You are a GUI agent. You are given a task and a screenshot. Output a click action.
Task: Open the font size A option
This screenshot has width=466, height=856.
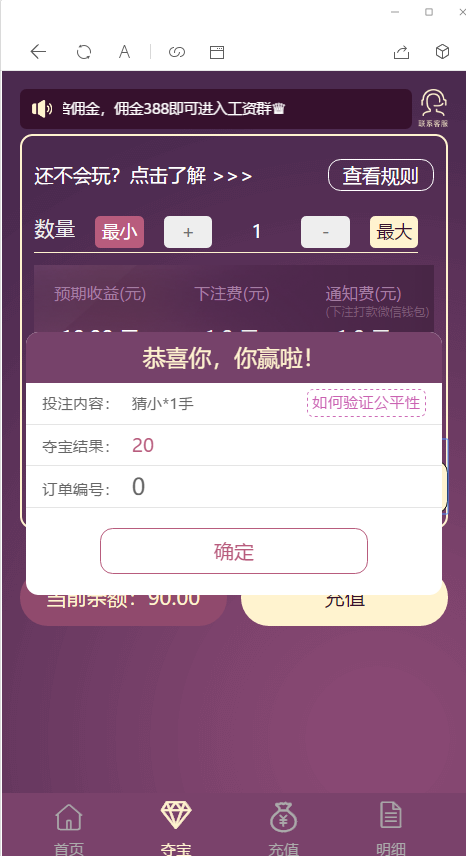pos(124,52)
